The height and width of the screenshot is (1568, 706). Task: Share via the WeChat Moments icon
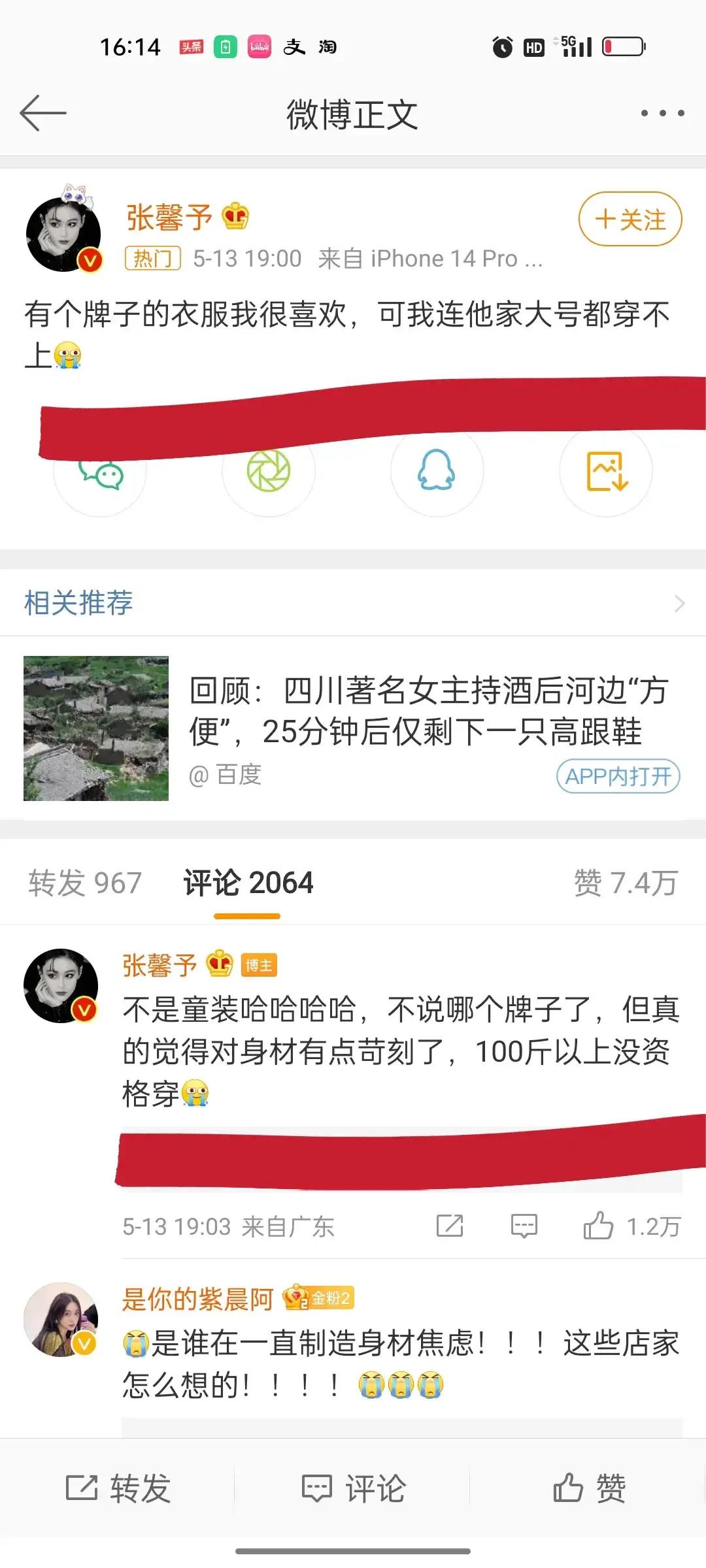click(x=268, y=470)
